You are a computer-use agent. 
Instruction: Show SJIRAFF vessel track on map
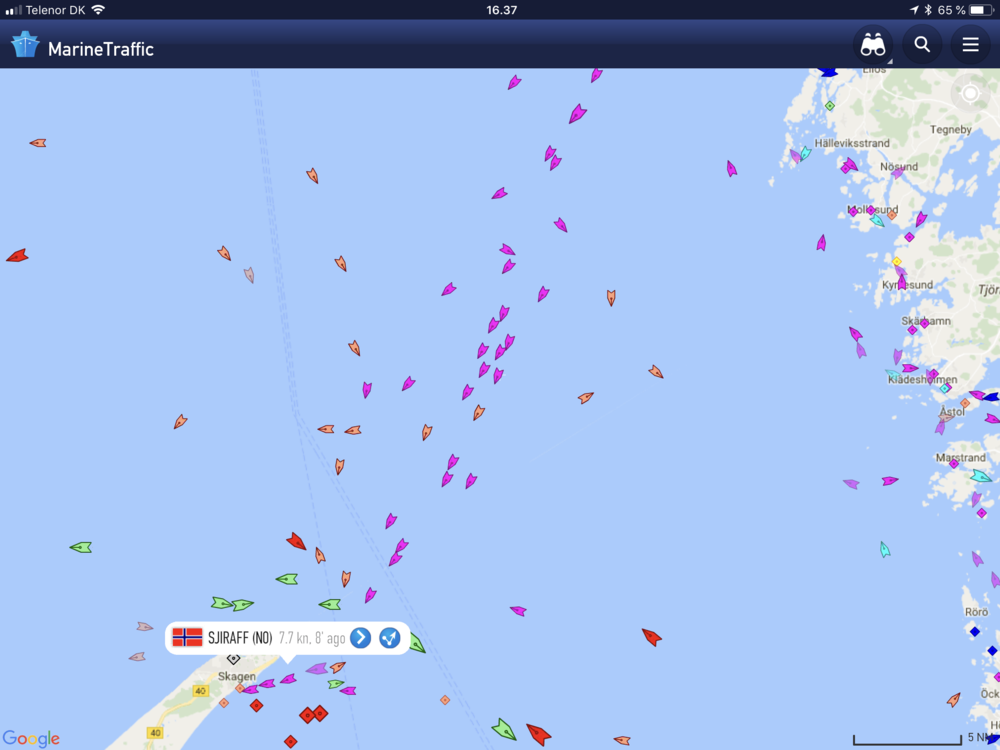click(x=390, y=638)
